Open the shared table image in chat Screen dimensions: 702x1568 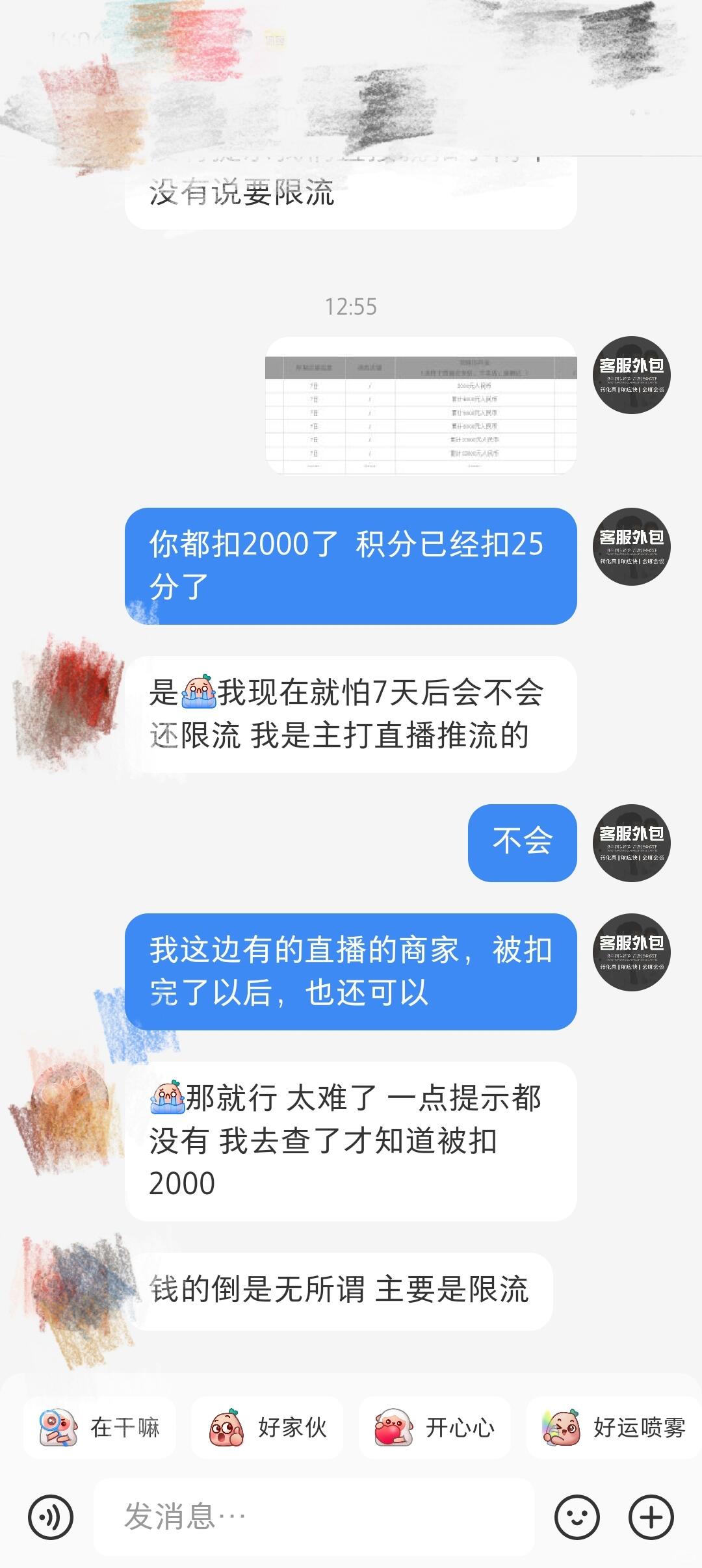[x=421, y=406]
